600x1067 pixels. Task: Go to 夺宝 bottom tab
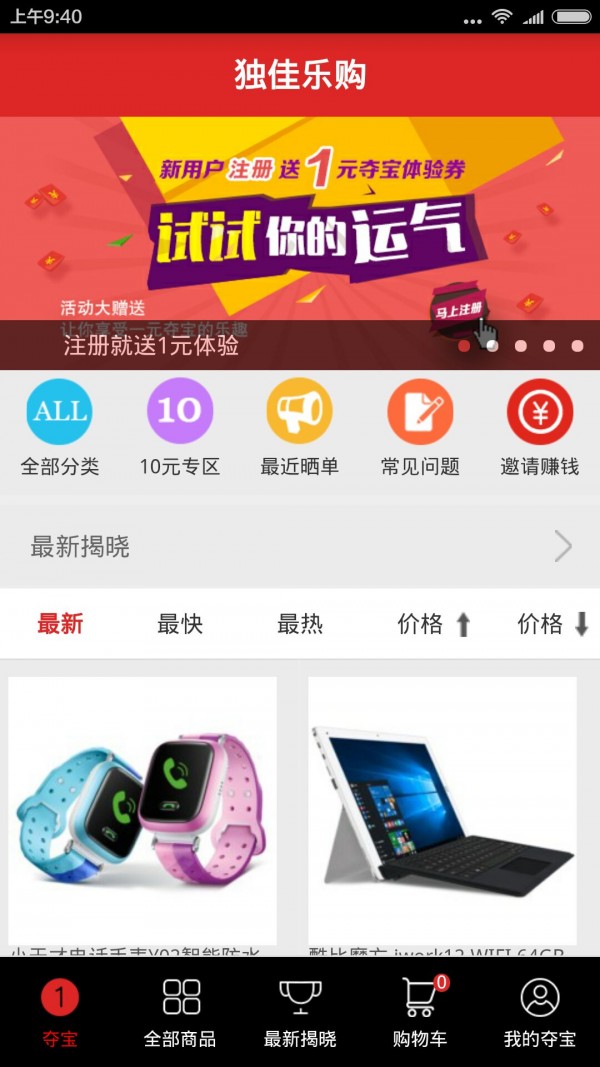60,1012
